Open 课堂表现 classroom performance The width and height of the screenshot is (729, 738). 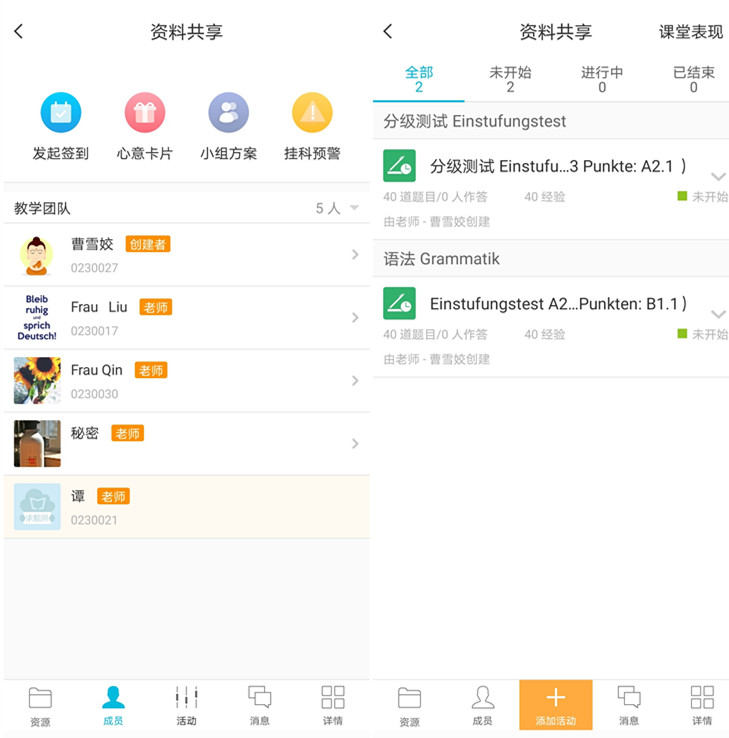tap(690, 32)
